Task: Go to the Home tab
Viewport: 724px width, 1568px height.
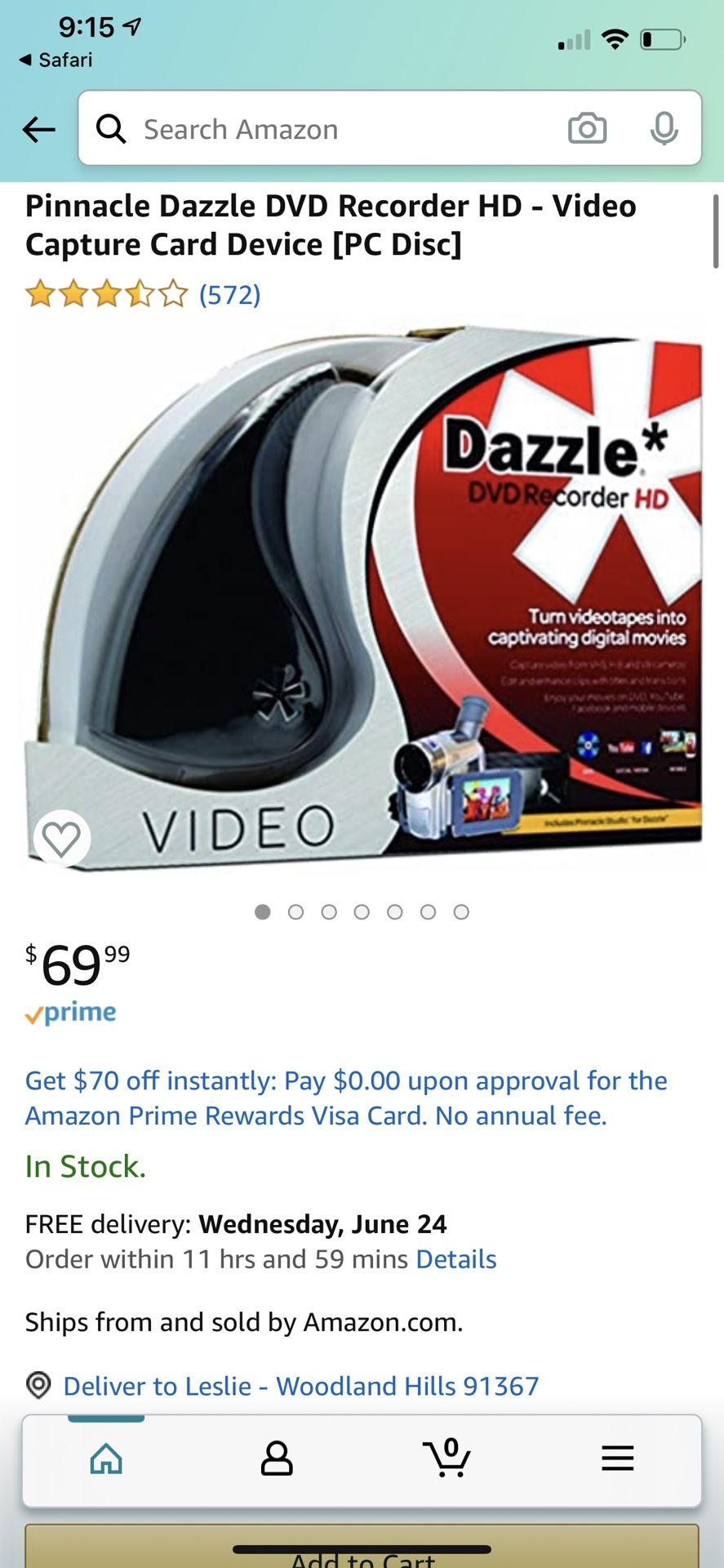Action: pyautogui.click(x=106, y=1459)
